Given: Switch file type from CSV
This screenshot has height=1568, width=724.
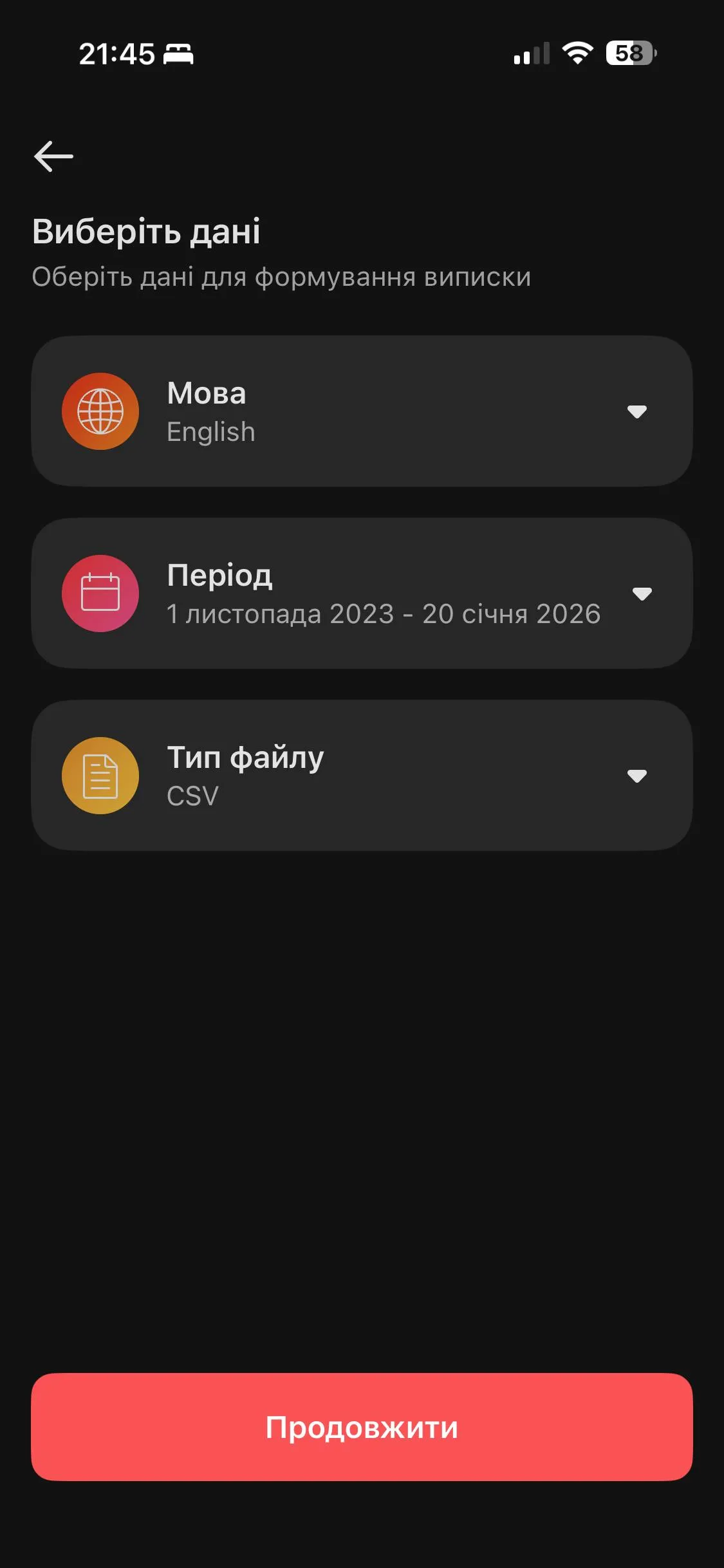Looking at the screenshot, I should coord(362,776).
